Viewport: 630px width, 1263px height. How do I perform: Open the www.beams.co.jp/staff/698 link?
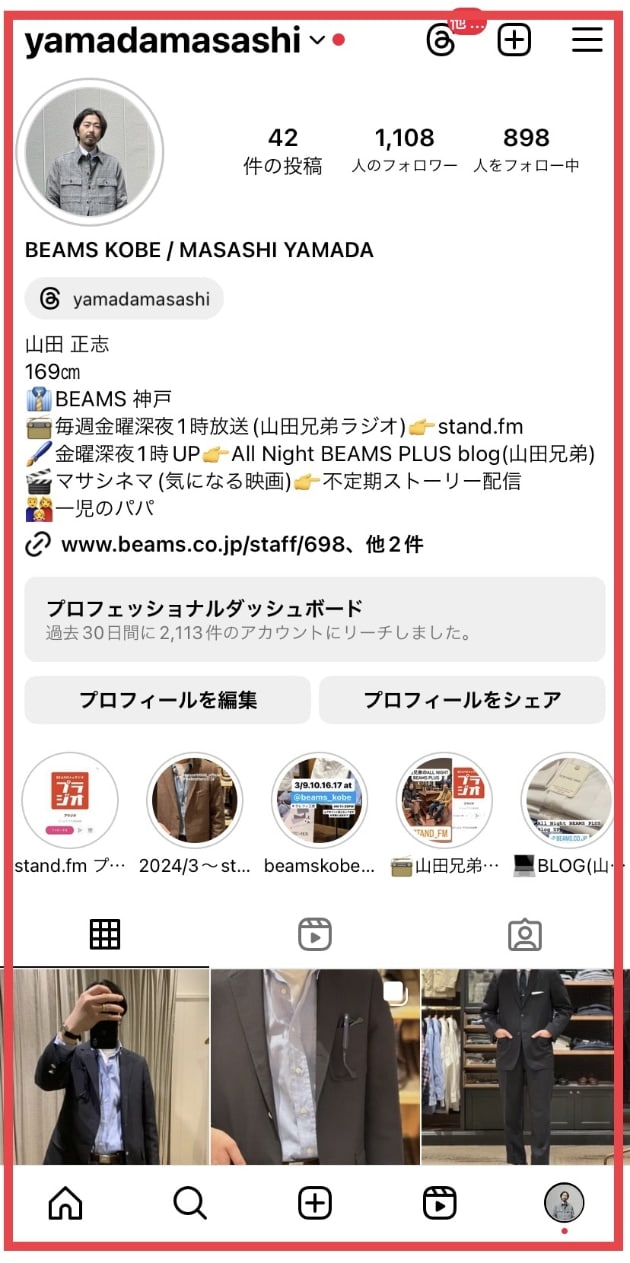pyautogui.click(x=240, y=545)
